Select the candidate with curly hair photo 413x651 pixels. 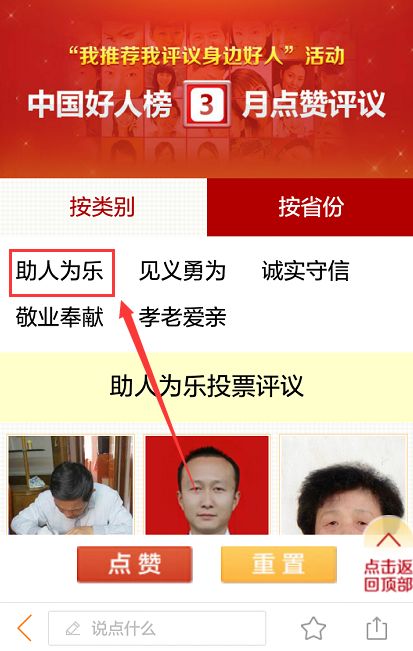tap(343, 485)
